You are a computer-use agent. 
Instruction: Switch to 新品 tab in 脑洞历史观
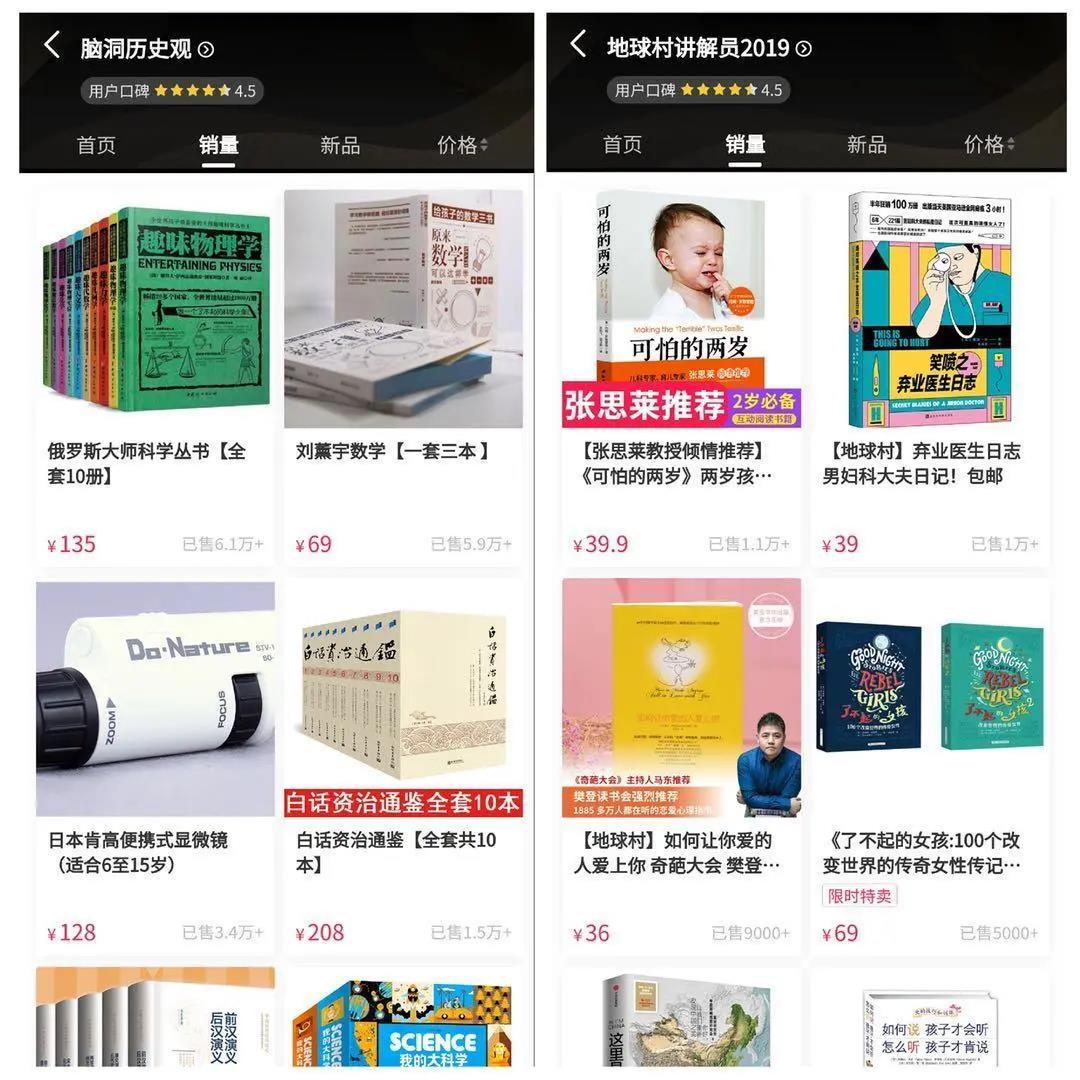[x=340, y=145]
